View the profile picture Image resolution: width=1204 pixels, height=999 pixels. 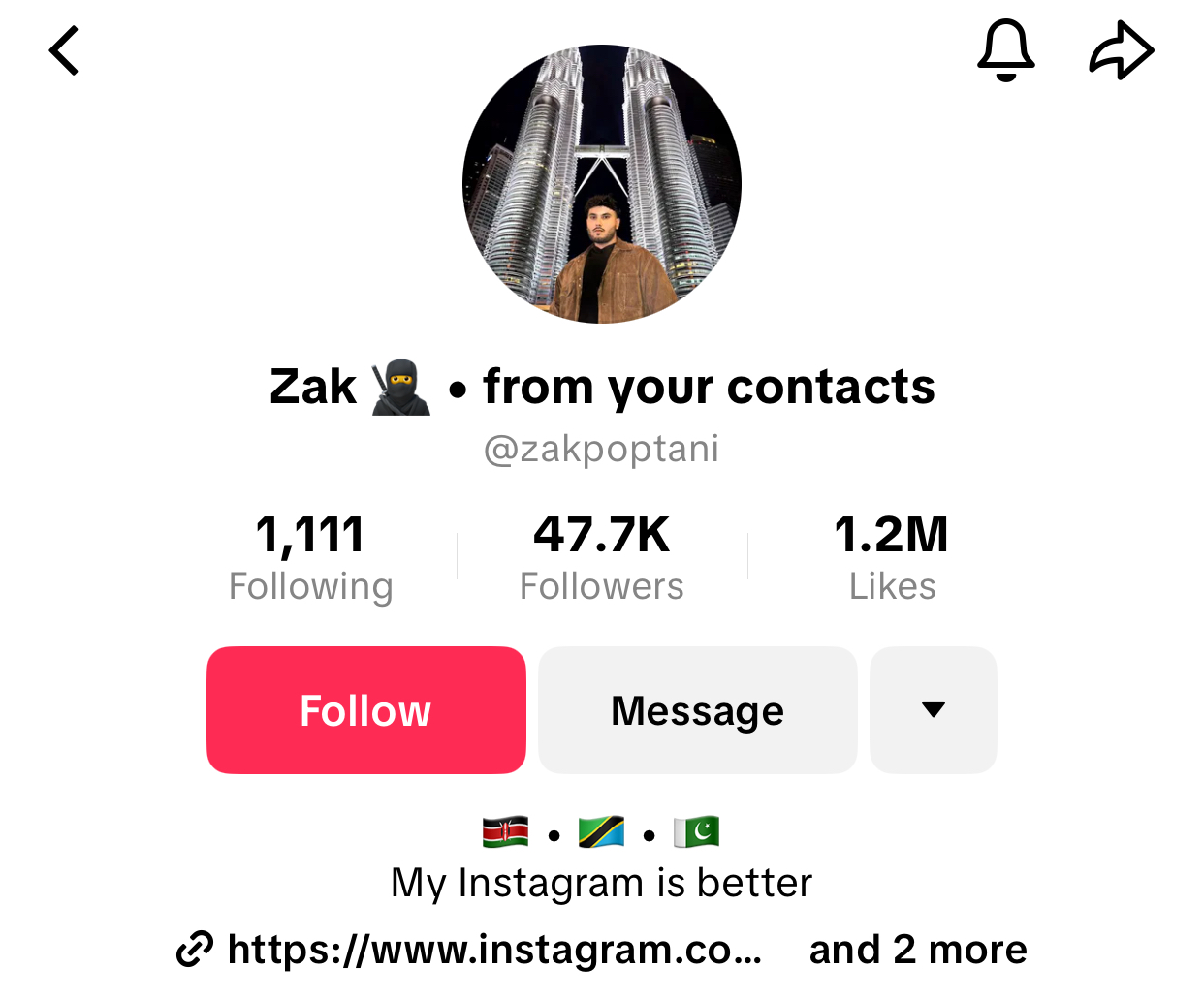pos(602,184)
